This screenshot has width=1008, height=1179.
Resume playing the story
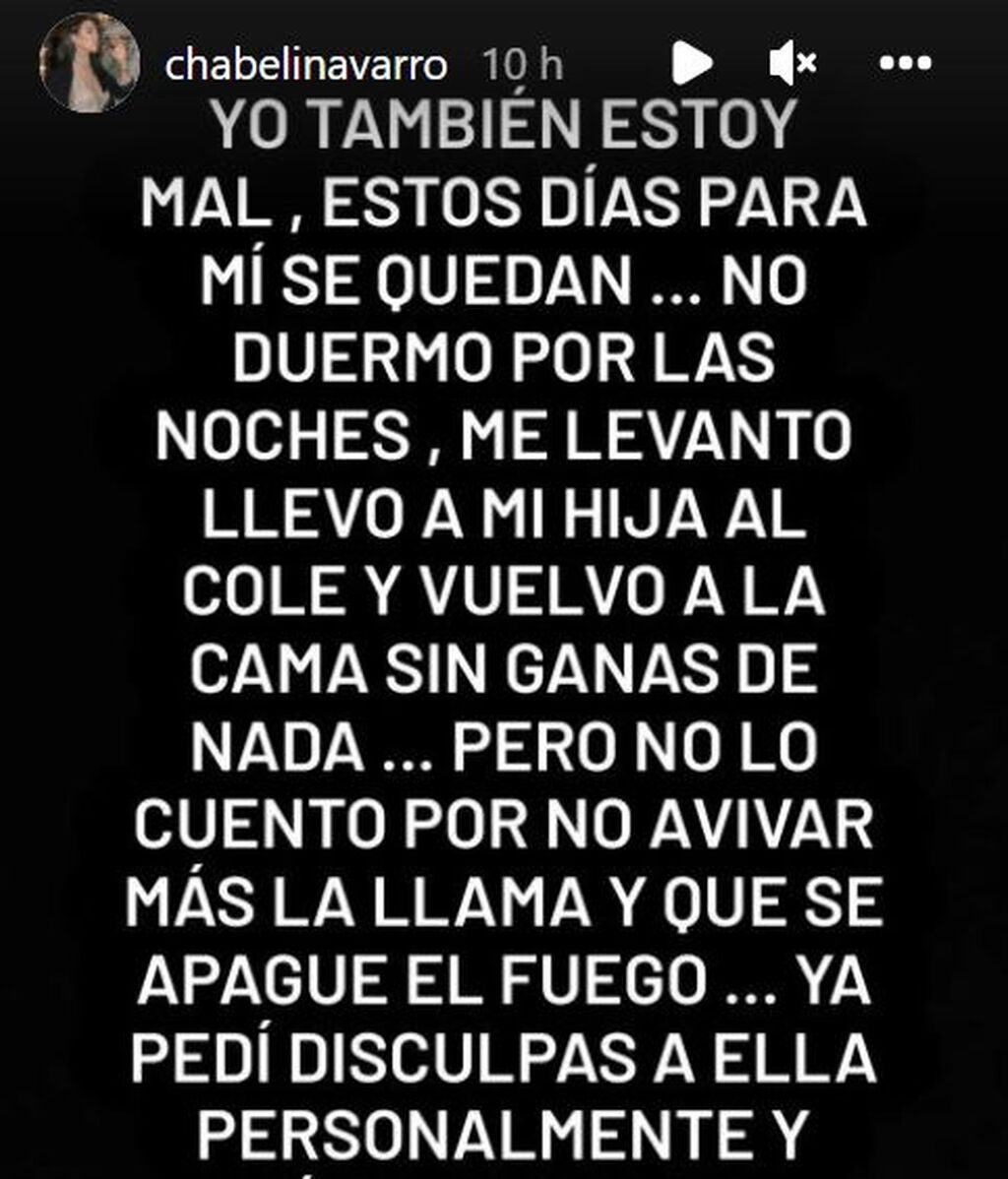point(692,64)
